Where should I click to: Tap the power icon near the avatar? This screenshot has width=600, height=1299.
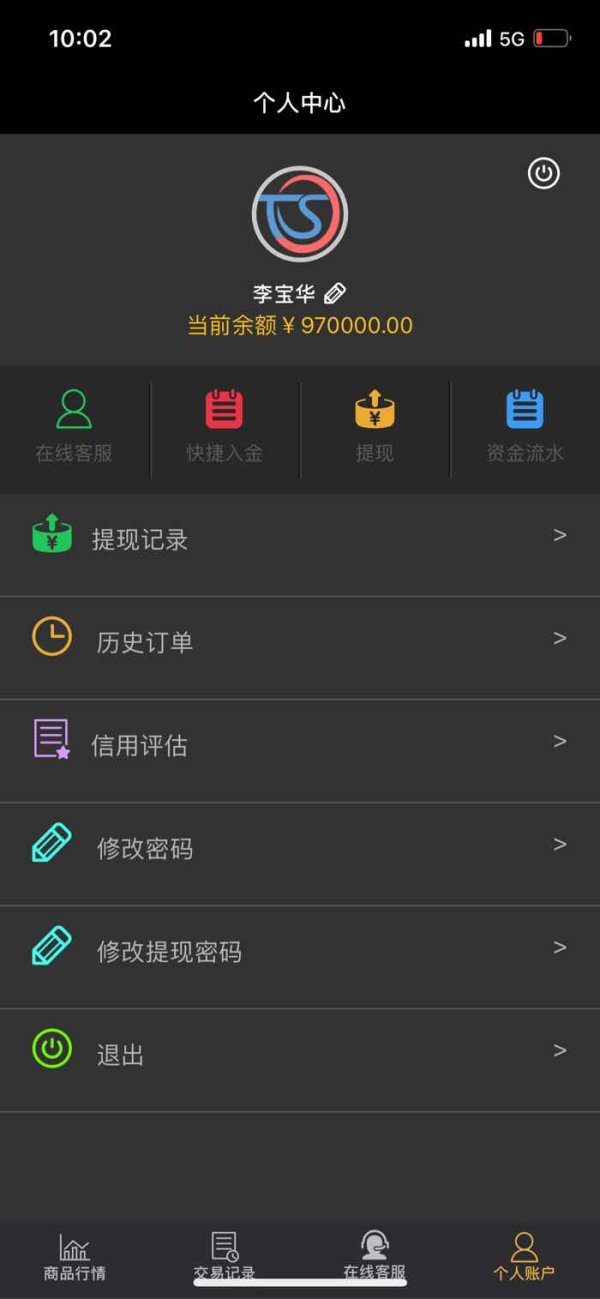pyautogui.click(x=543, y=174)
